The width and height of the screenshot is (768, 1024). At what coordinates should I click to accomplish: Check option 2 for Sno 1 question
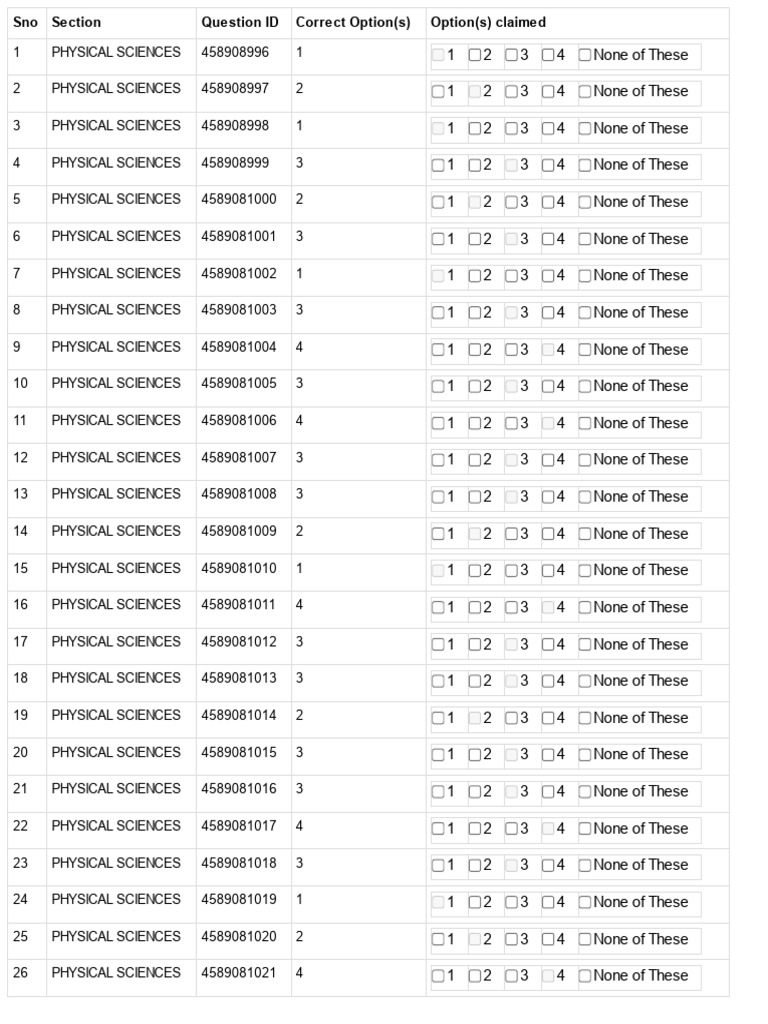(x=475, y=56)
